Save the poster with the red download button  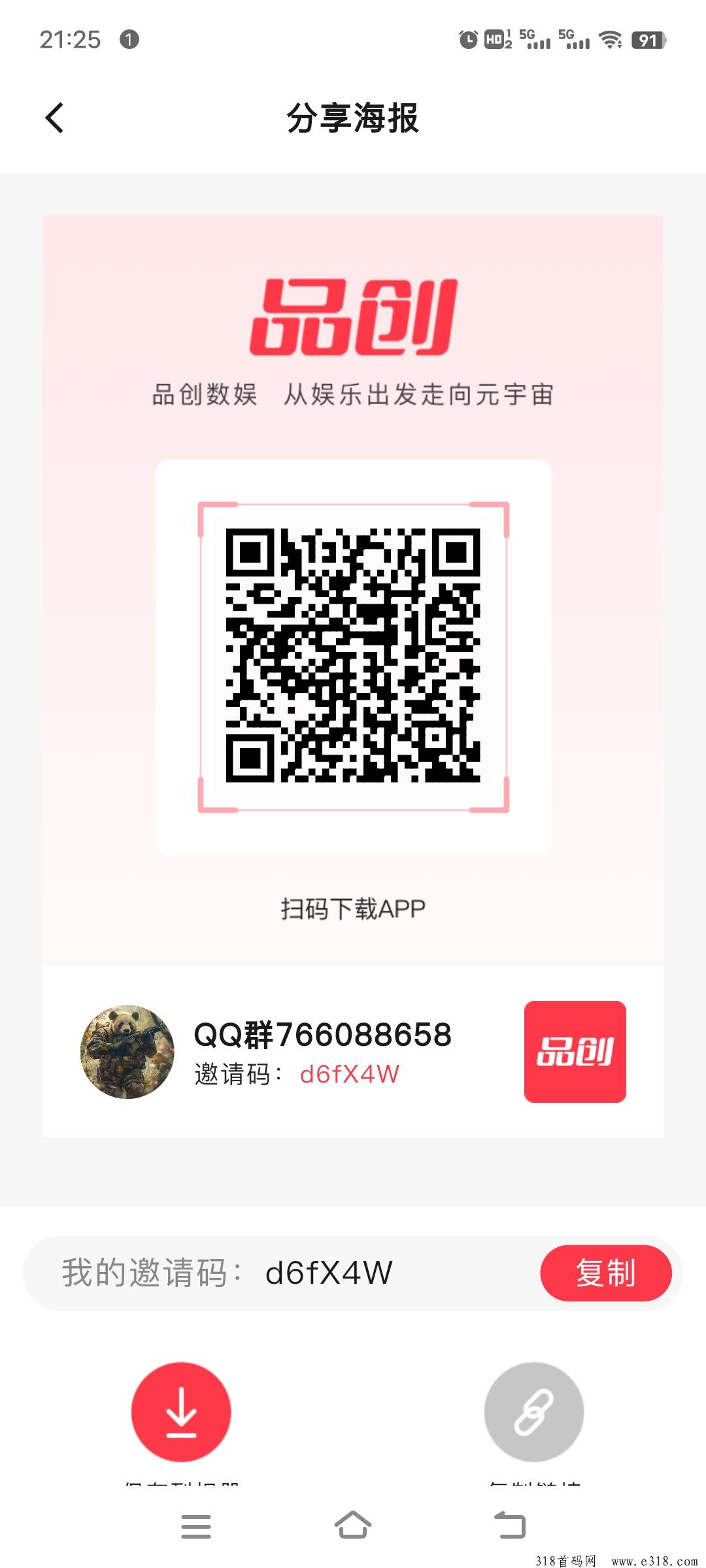click(x=181, y=1411)
